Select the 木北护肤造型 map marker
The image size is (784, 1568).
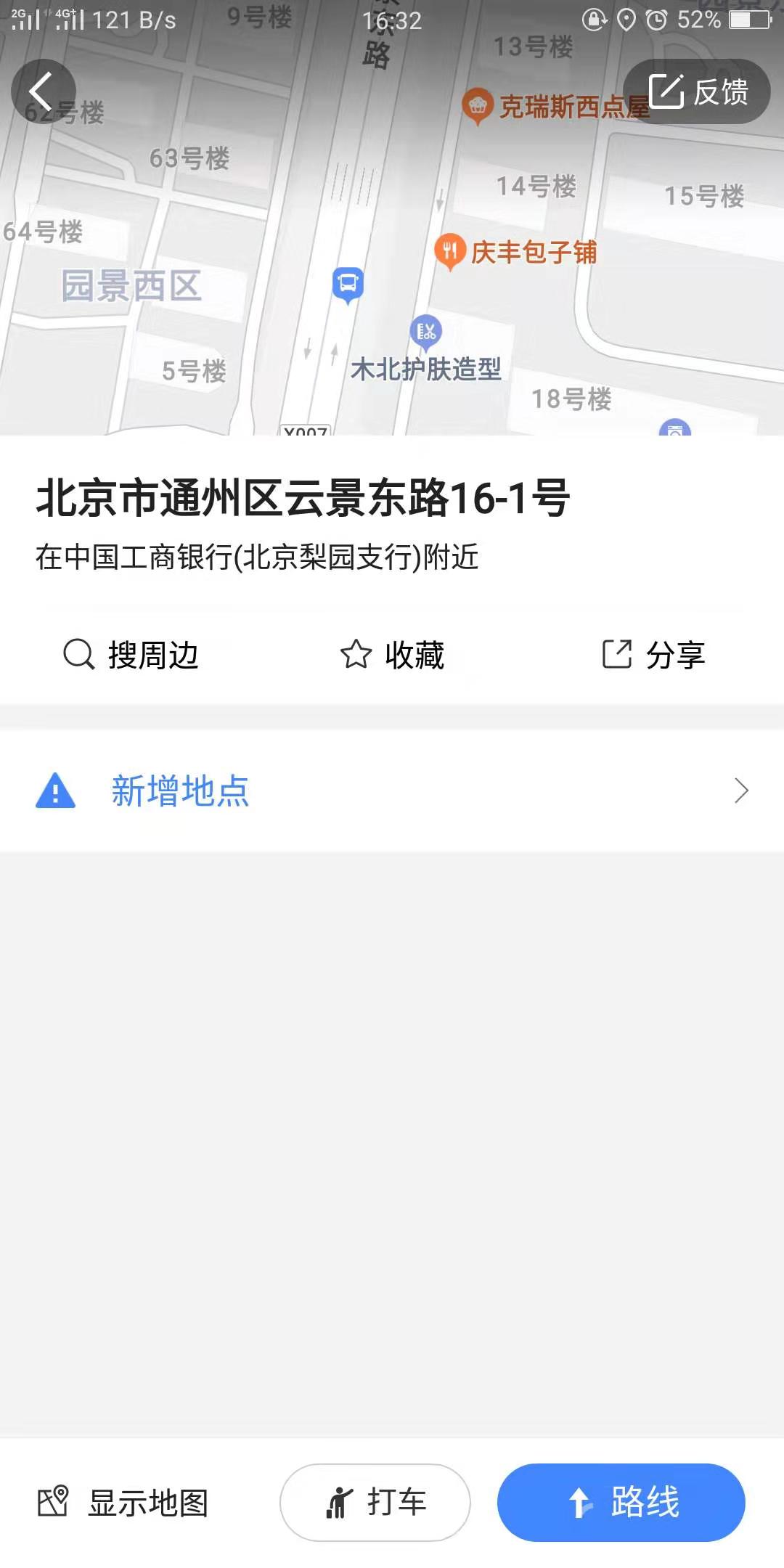coord(426,332)
